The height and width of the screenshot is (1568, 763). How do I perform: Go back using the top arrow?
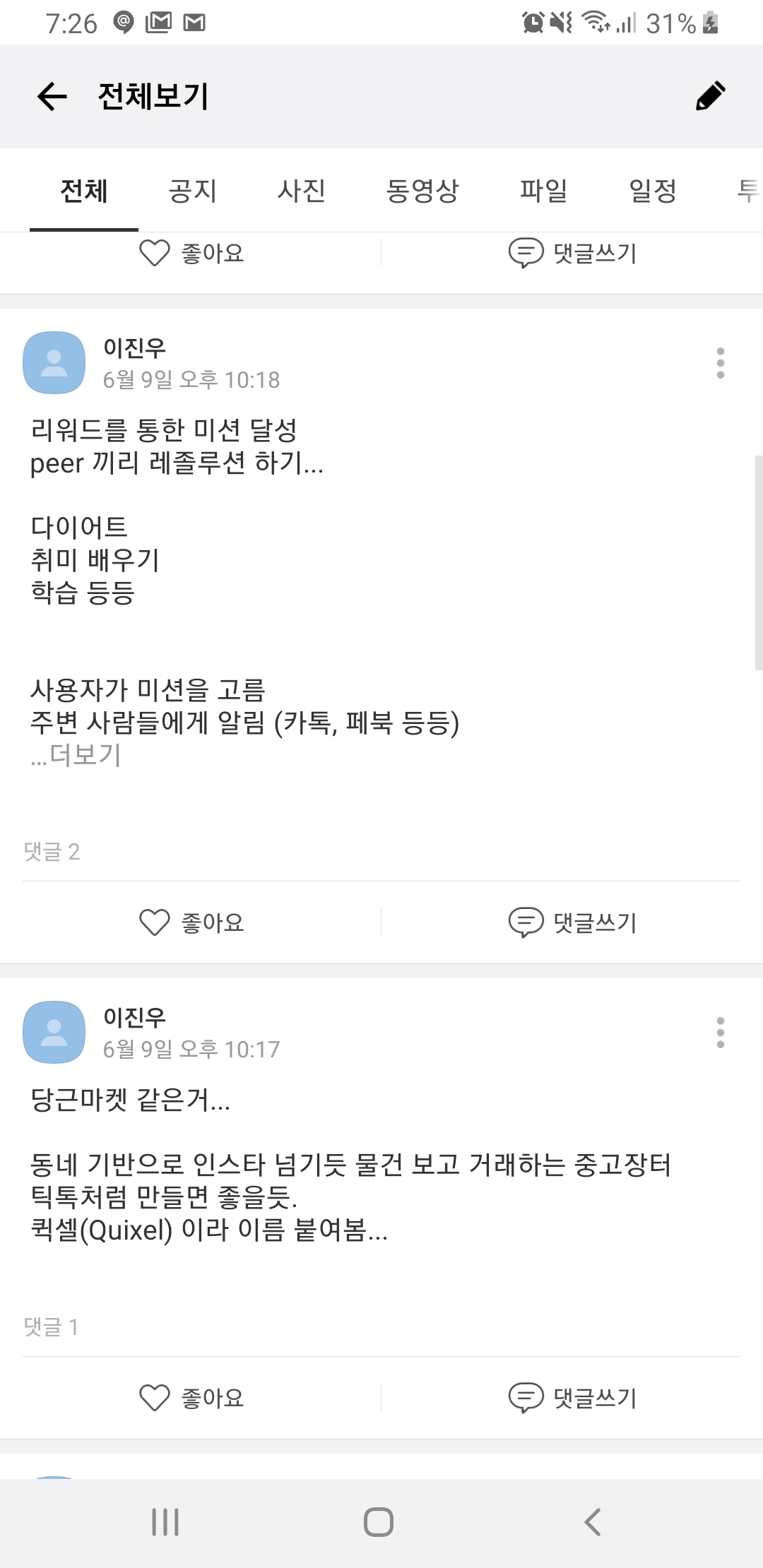coord(52,96)
